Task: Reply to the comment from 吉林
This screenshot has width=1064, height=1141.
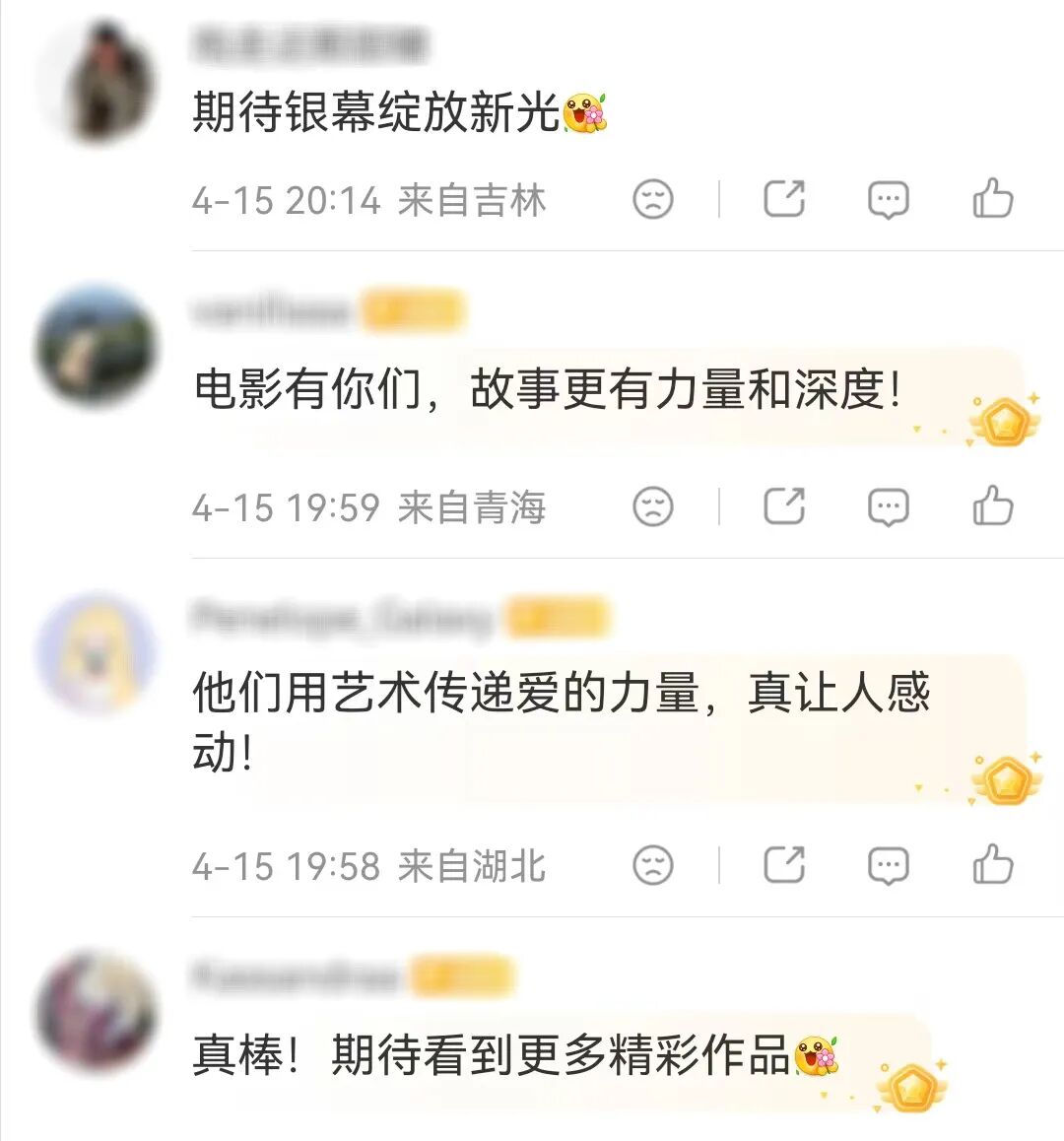Action: click(x=888, y=200)
